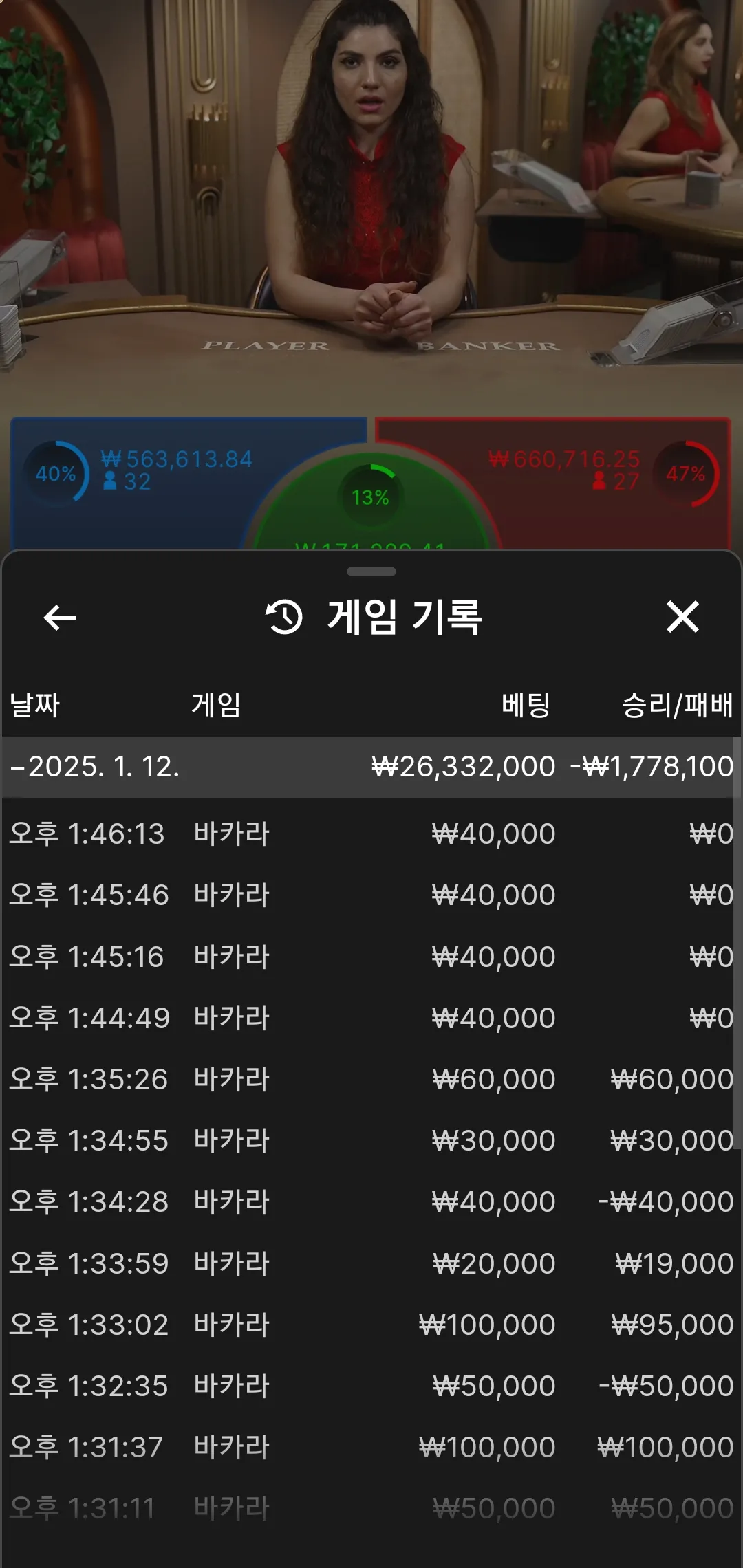Tap the drag handle above 게임 기록
This screenshot has width=743, height=1568.
[371, 571]
